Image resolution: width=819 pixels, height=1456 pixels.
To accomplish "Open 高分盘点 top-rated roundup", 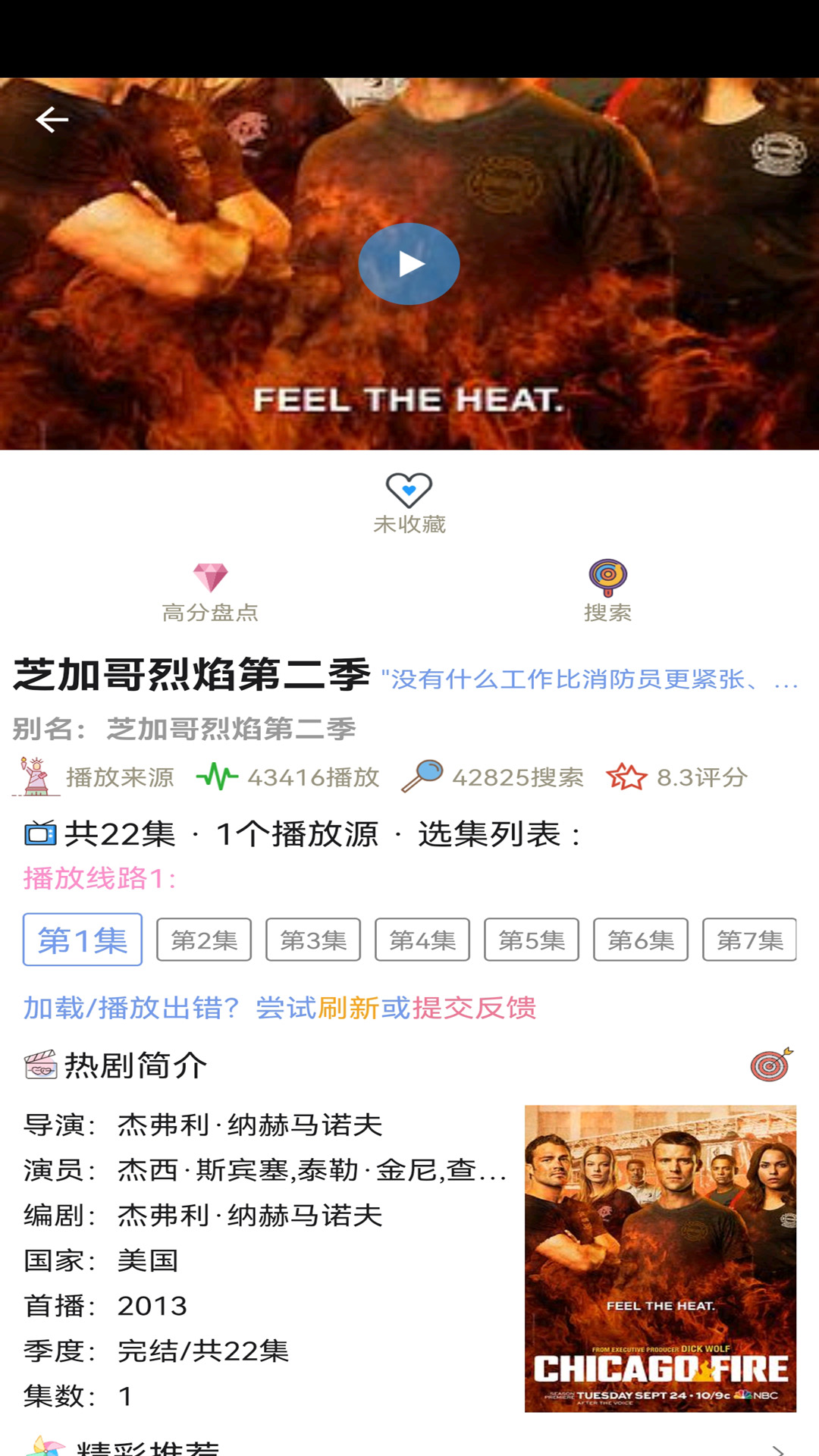I will 210,593.
